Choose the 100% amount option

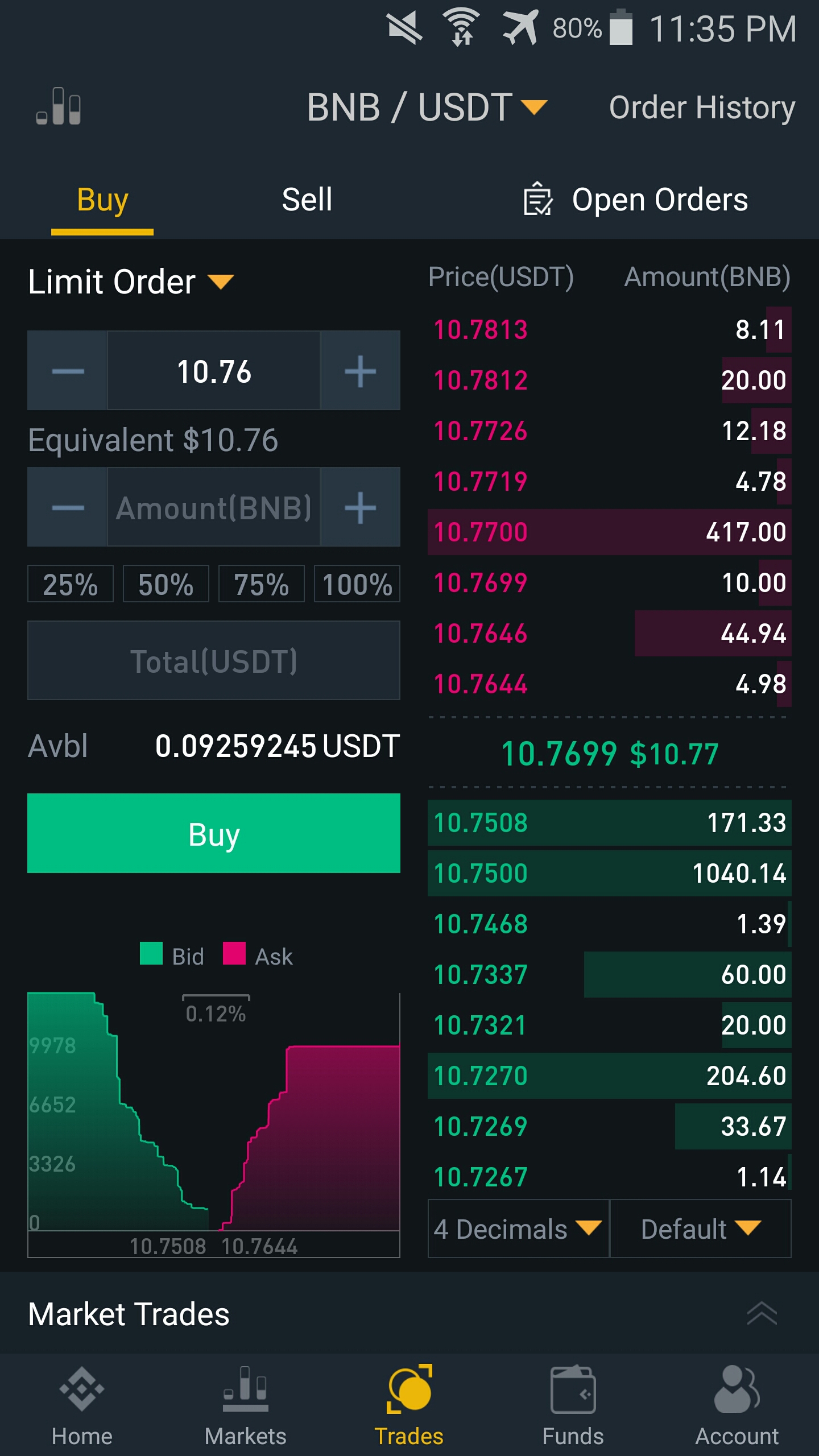click(357, 584)
